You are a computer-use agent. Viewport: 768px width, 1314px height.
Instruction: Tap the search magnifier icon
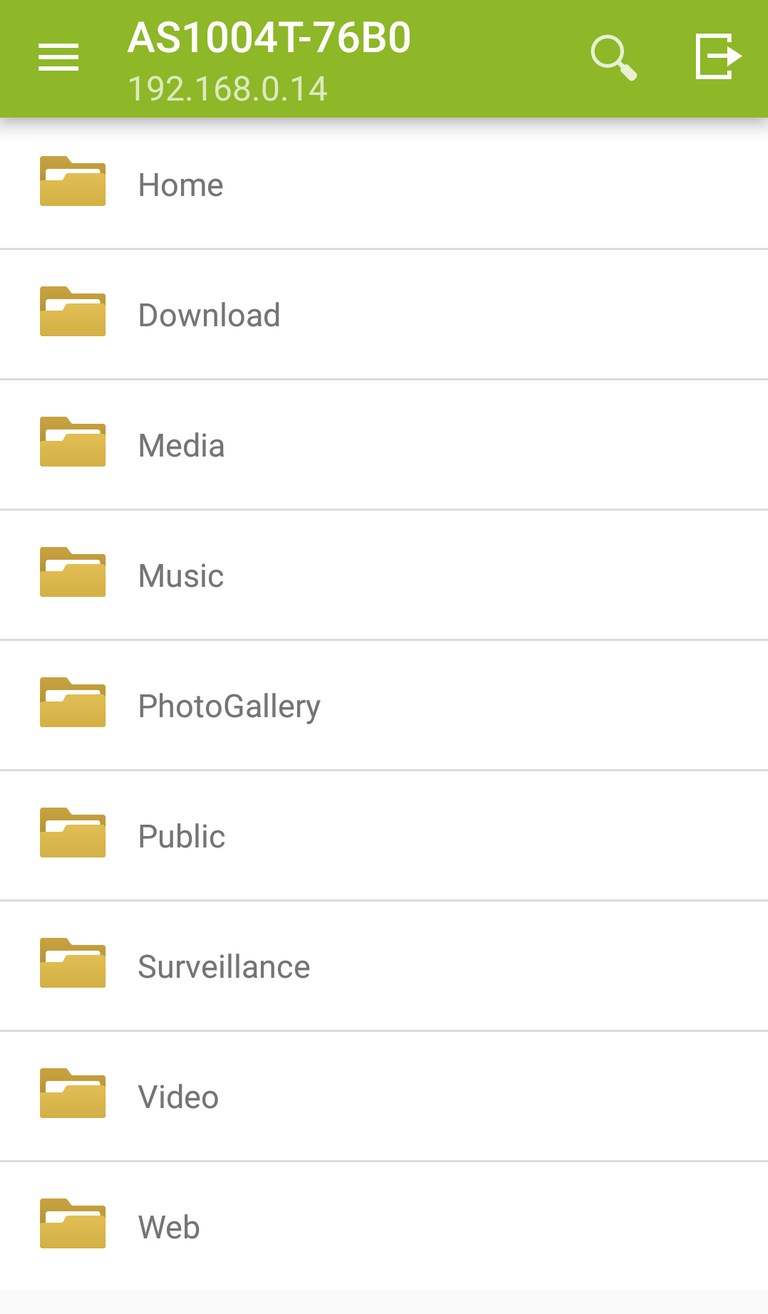tap(613, 57)
